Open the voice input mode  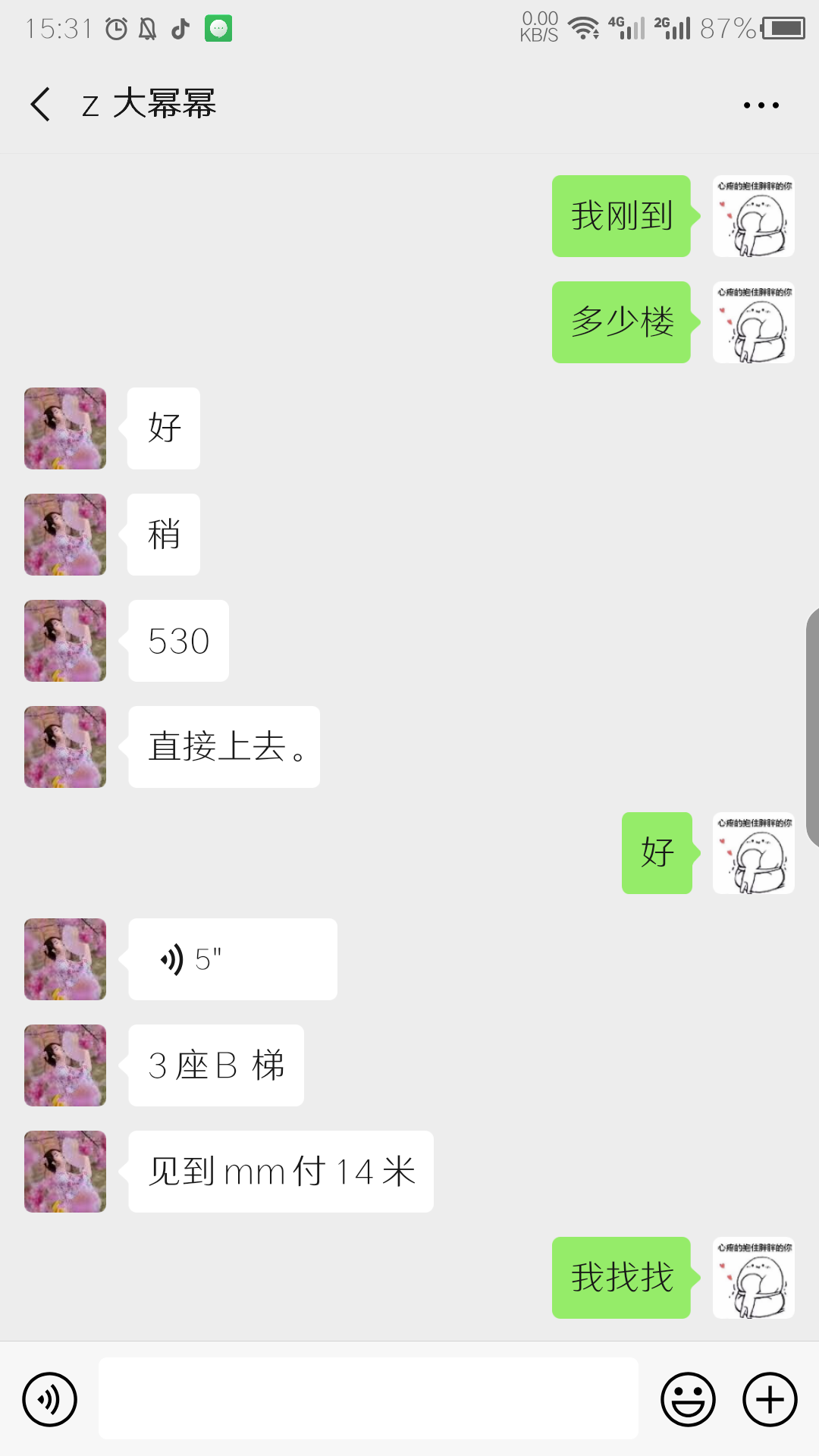[x=49, y=1398]
